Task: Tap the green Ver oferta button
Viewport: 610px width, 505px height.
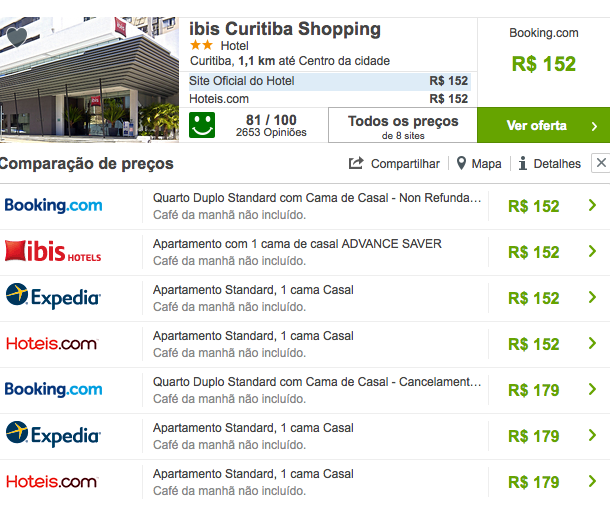Action: tap(543, 126)
